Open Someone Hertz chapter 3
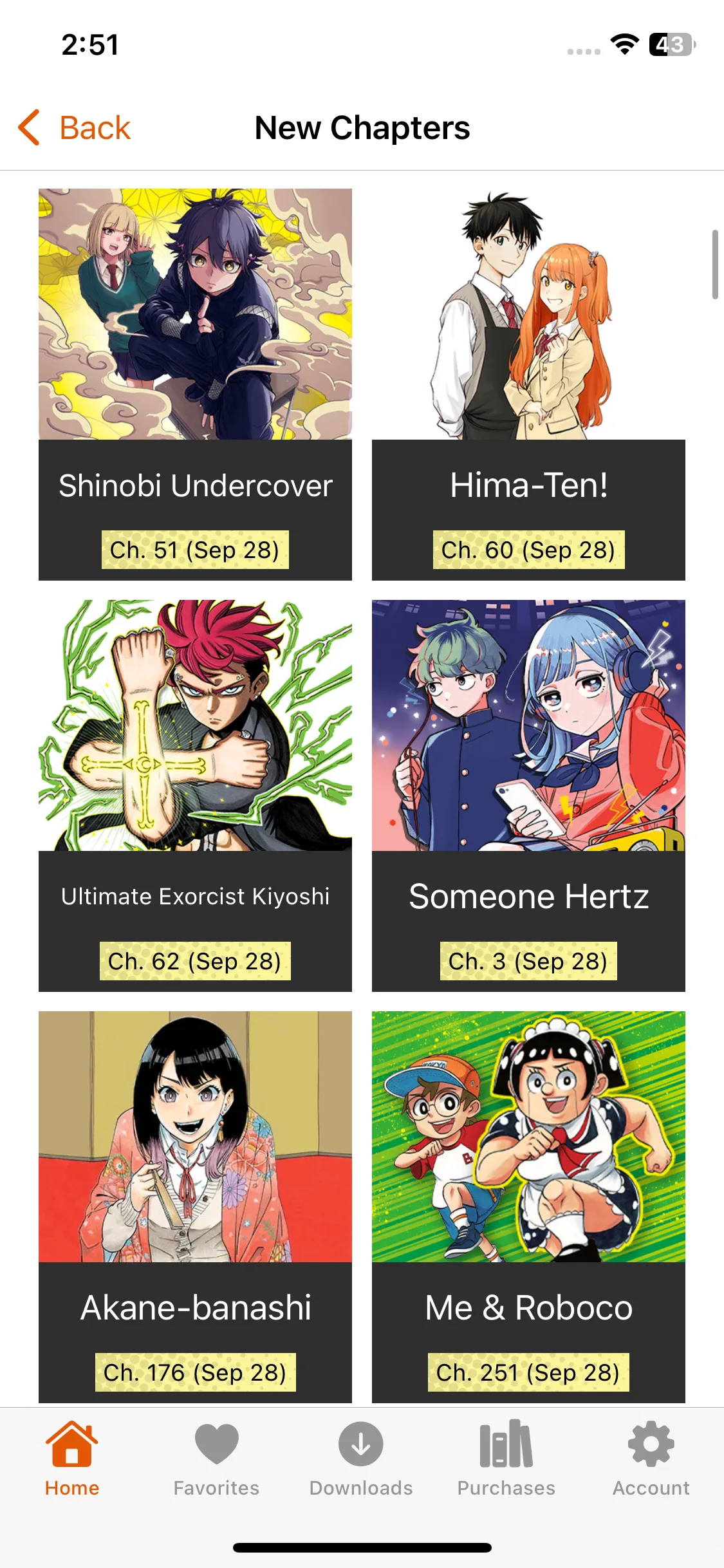Viewport: 724px width, 1568px height. [528, 795]
